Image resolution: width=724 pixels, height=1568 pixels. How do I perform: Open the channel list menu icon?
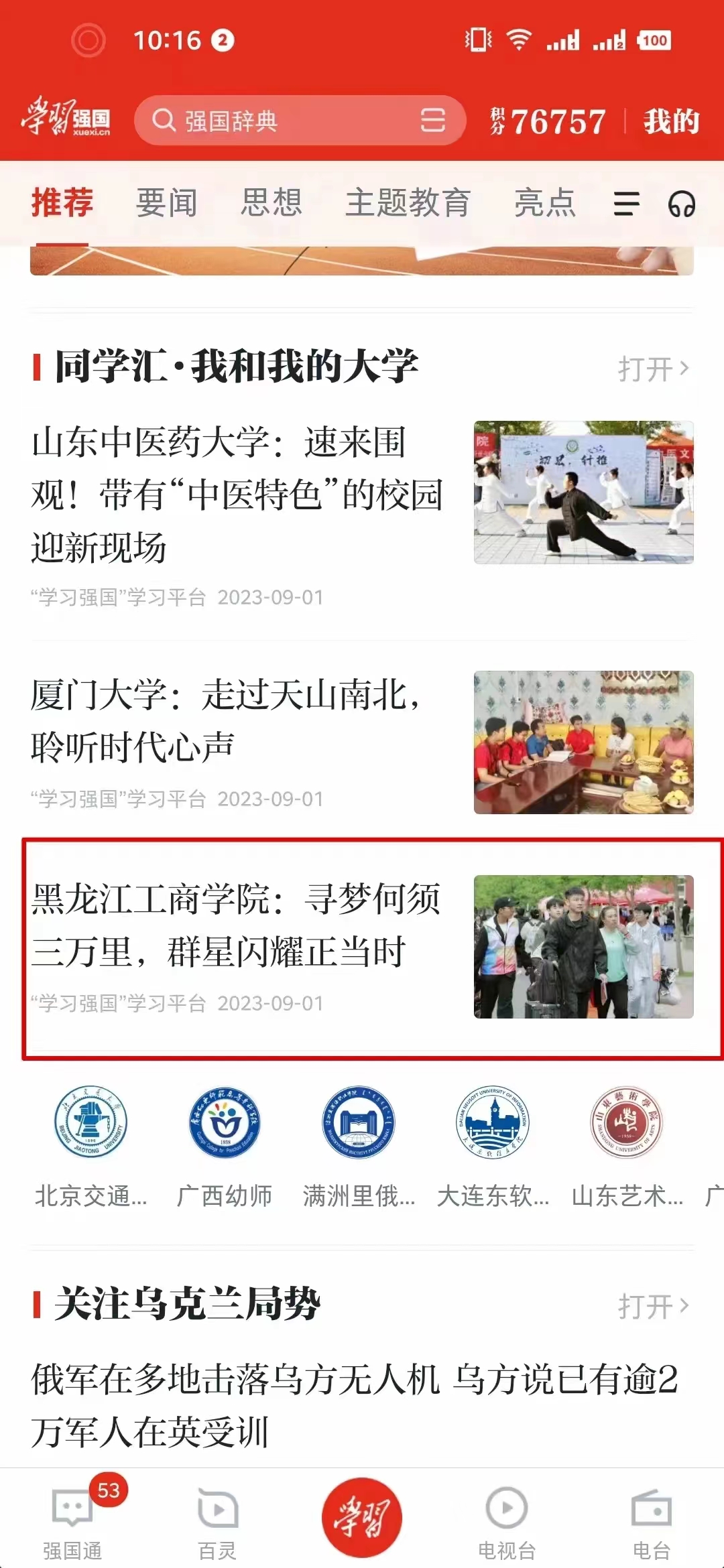click(626, 204)
